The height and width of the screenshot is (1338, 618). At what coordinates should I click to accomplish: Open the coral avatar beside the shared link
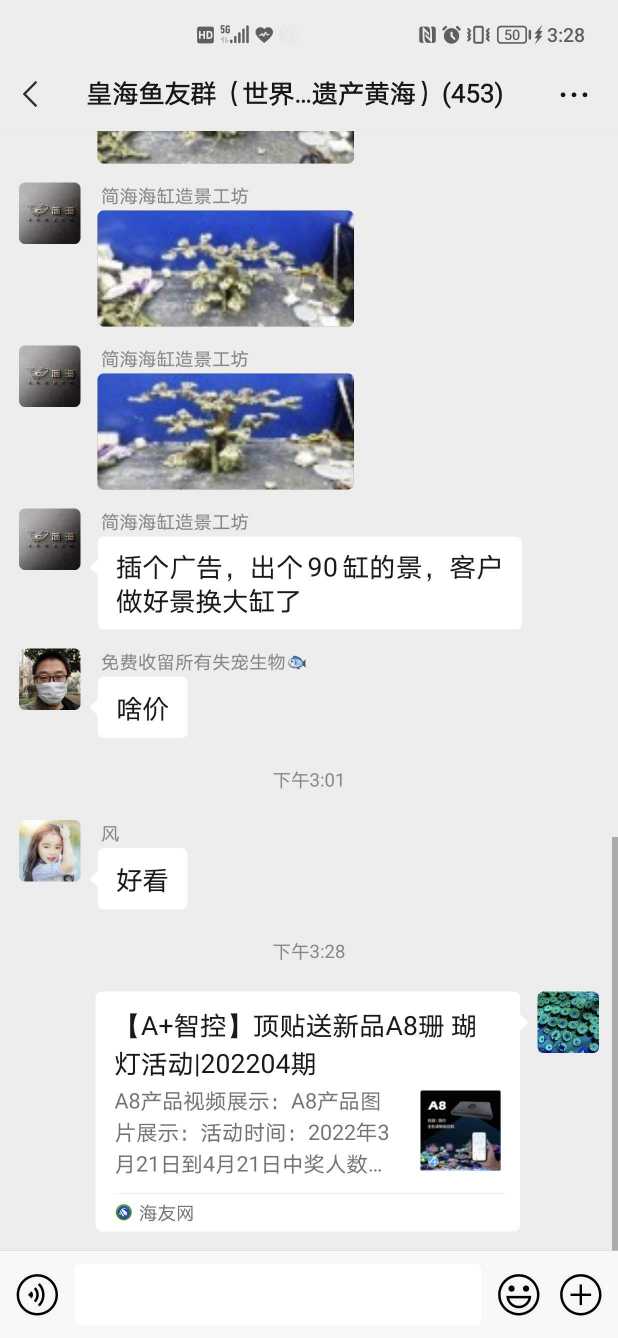click(x=568, y=1022)
